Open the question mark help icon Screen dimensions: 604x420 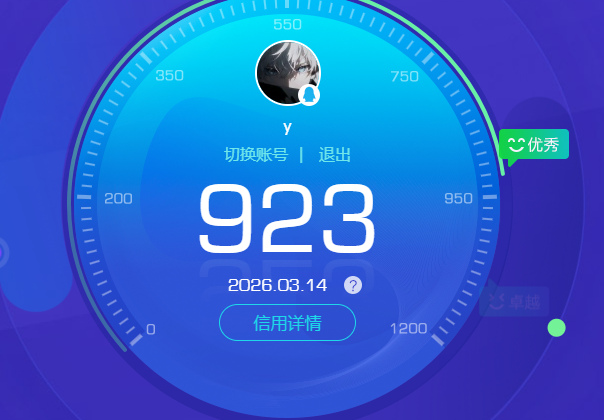[353, 285]
